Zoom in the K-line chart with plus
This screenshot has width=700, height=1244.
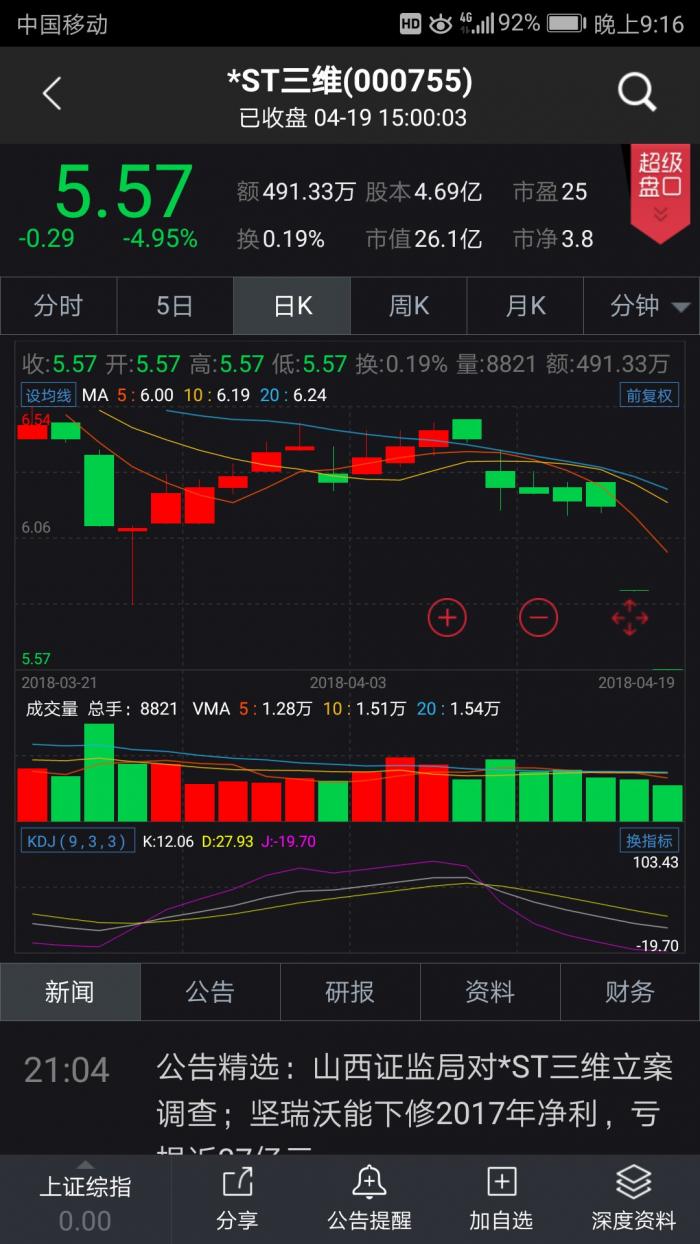(x=447, y=618)
